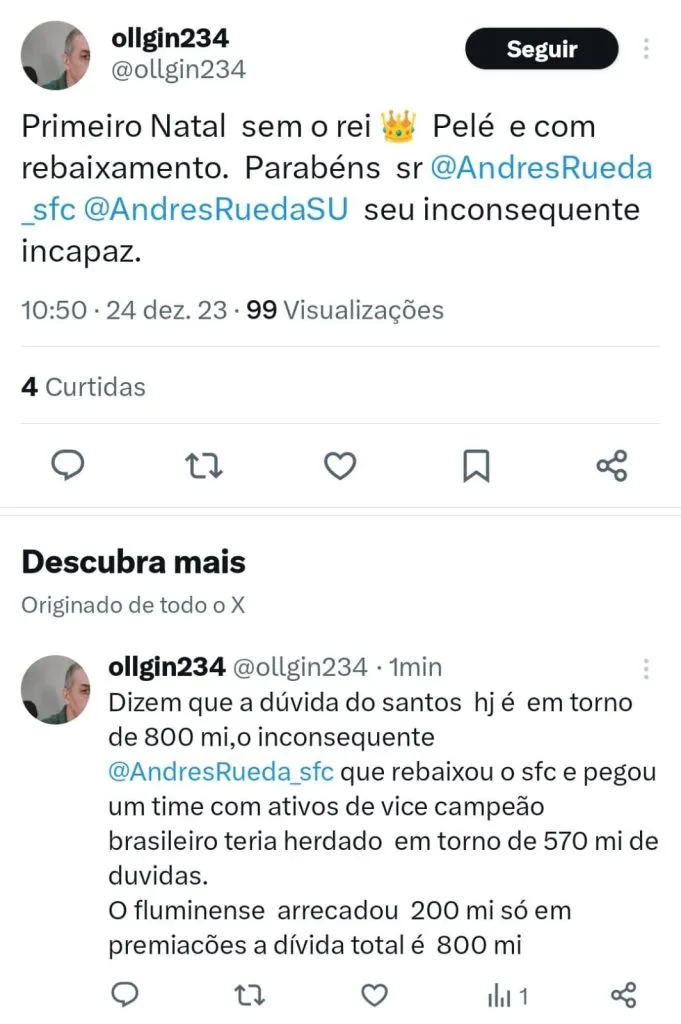View analytics of the Santos debt tweet
This screenshot has width=681, height=1024.
pyautogui.click(x=507, y=995)
